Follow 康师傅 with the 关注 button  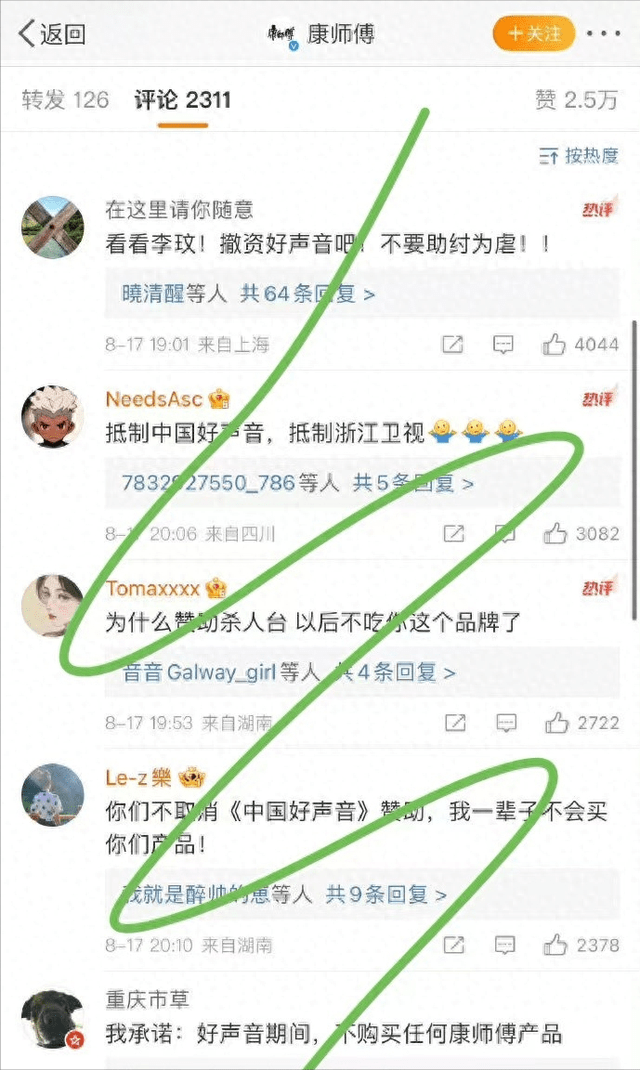pyautogui.click(x=534, y=34)
